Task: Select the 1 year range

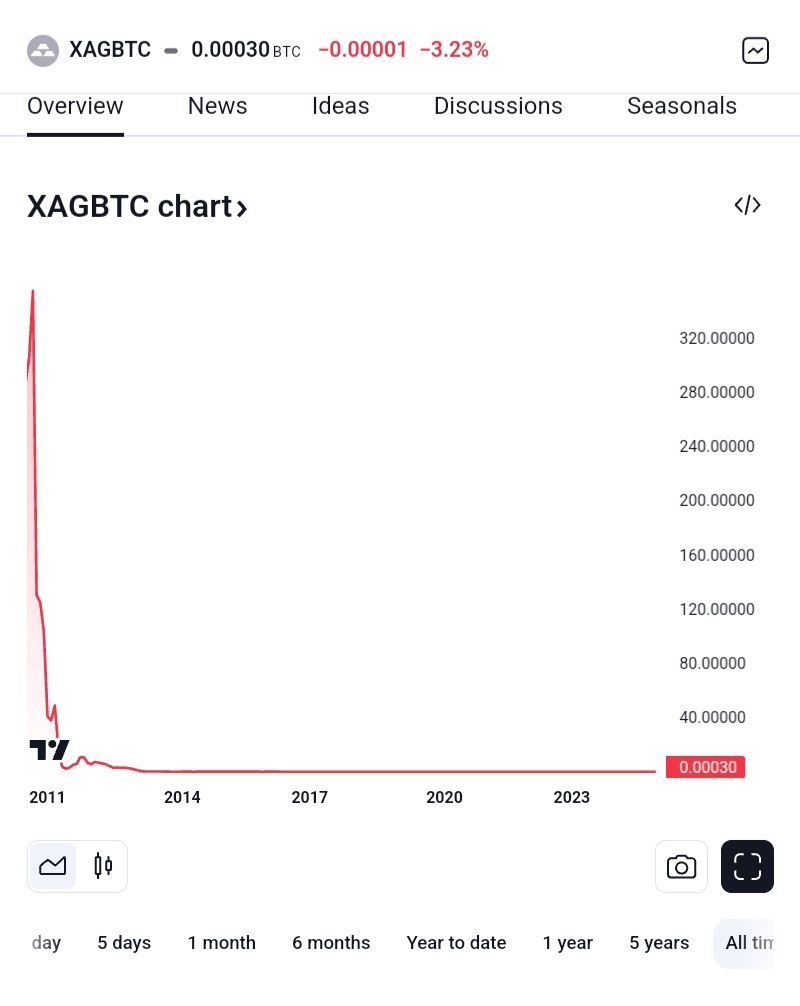Action: click(567, 943)
